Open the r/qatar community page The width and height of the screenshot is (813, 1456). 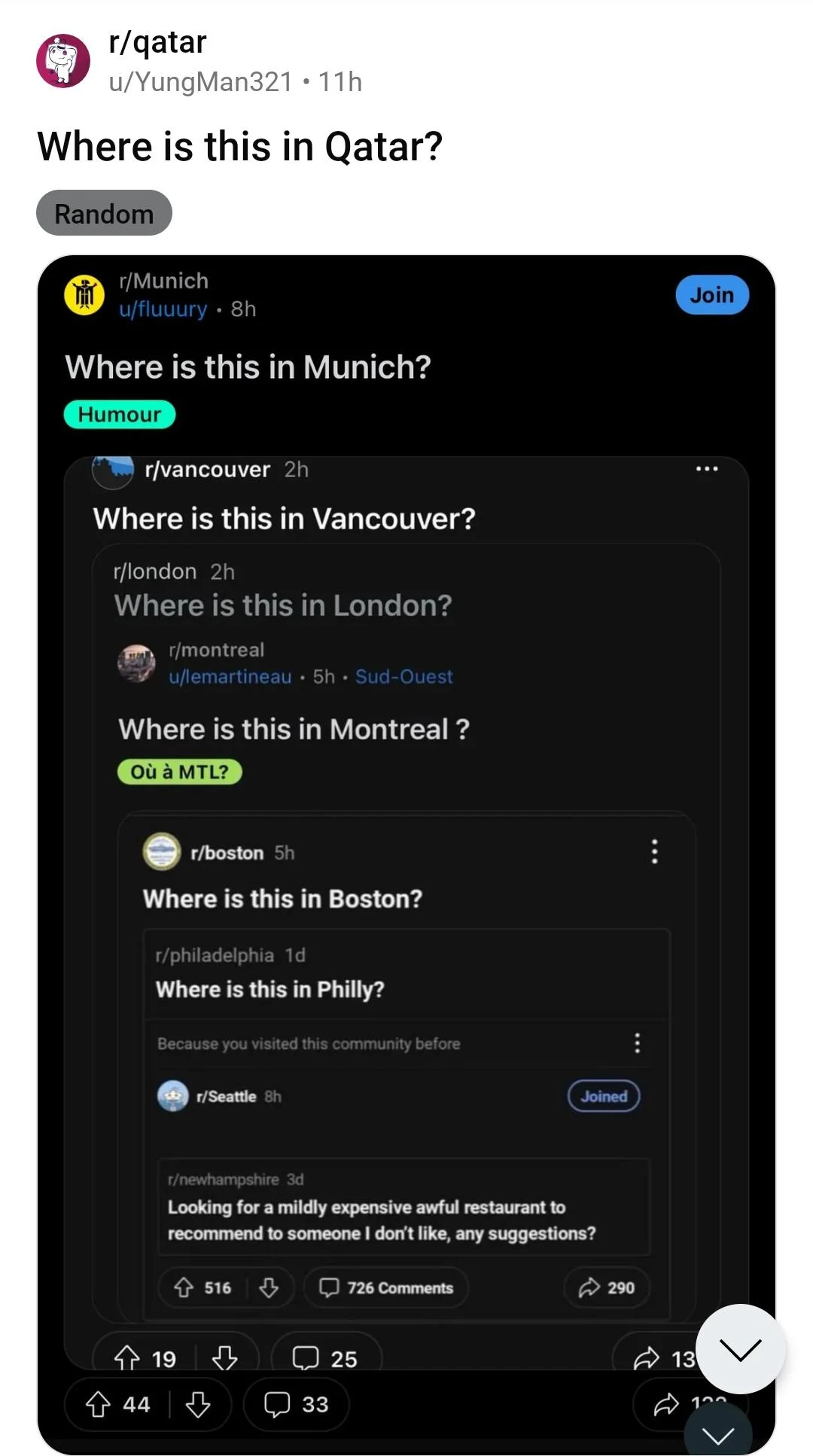point(157,43)
